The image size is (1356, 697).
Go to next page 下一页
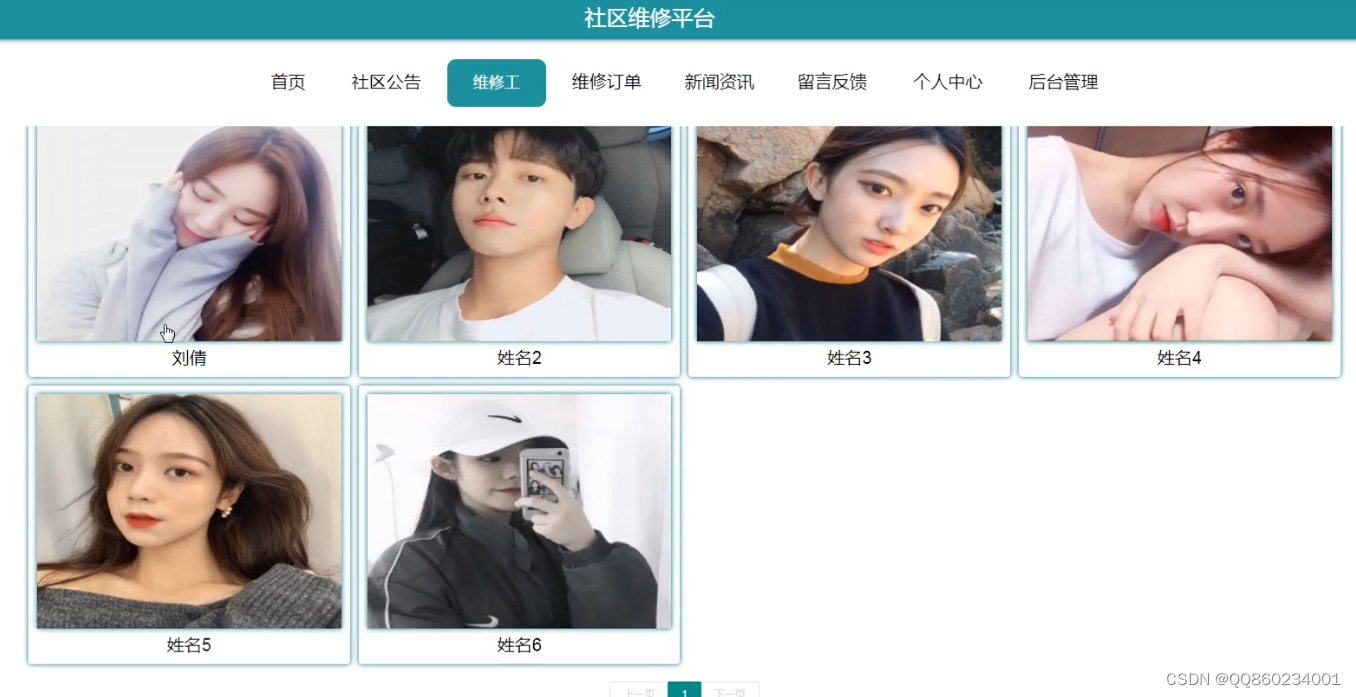[730, 692]
